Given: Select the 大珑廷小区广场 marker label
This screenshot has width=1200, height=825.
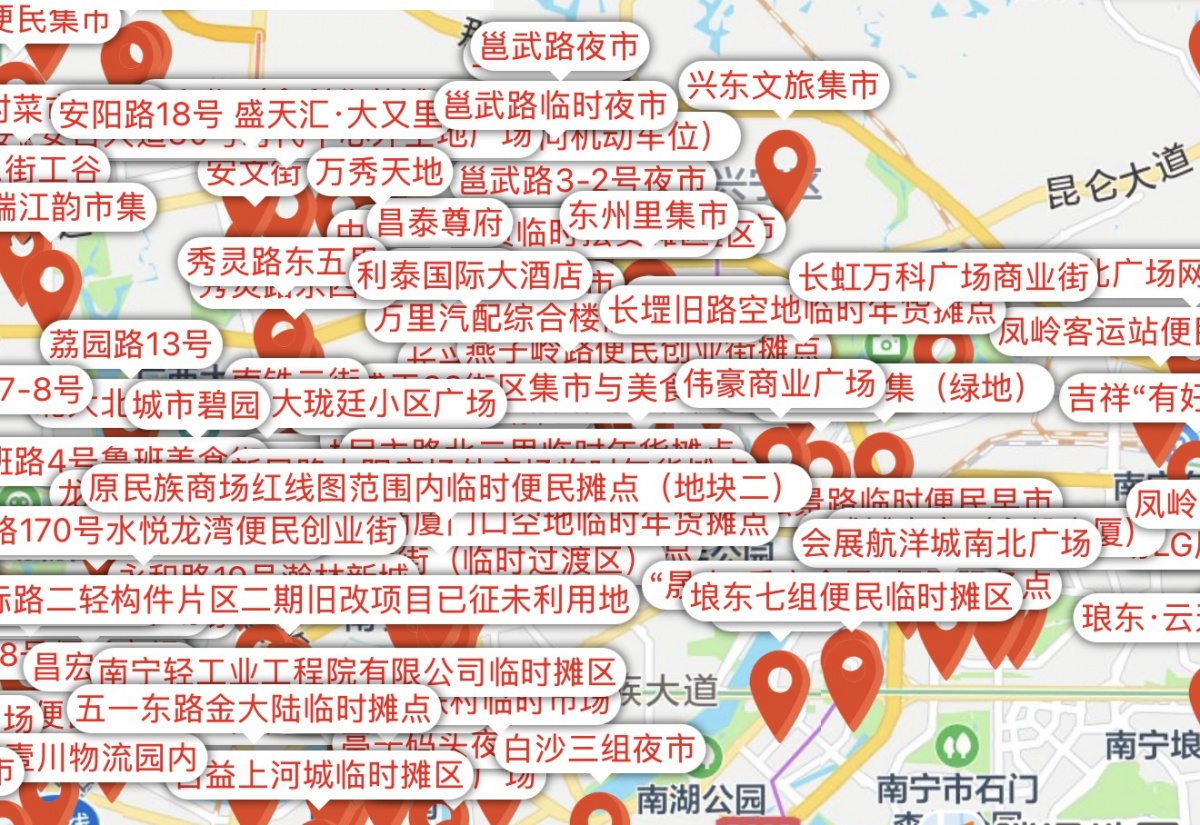Looking at the screenshot, I should pyautogui.click(x=384, y=404).
